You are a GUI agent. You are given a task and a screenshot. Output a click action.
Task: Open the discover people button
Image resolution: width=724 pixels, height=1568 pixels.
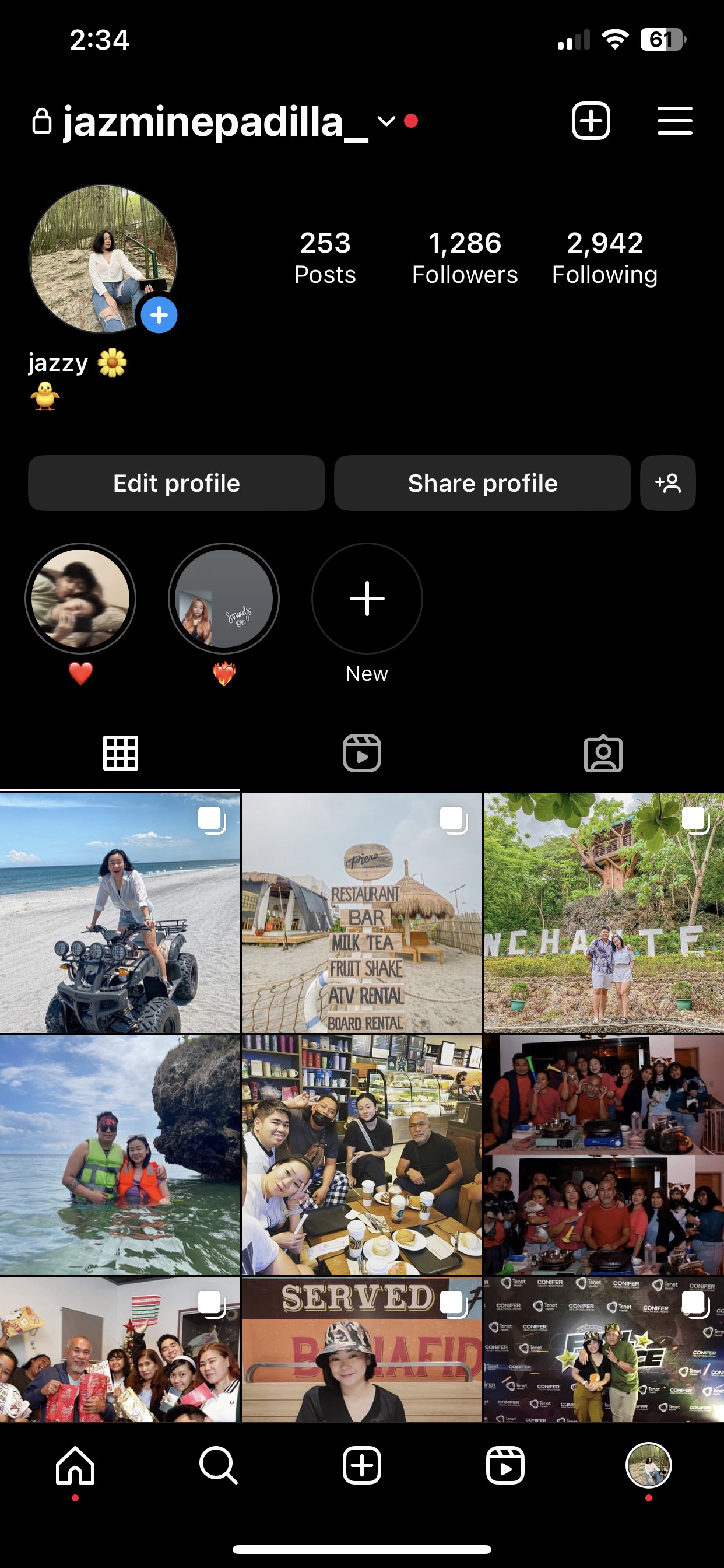point(667,484)
